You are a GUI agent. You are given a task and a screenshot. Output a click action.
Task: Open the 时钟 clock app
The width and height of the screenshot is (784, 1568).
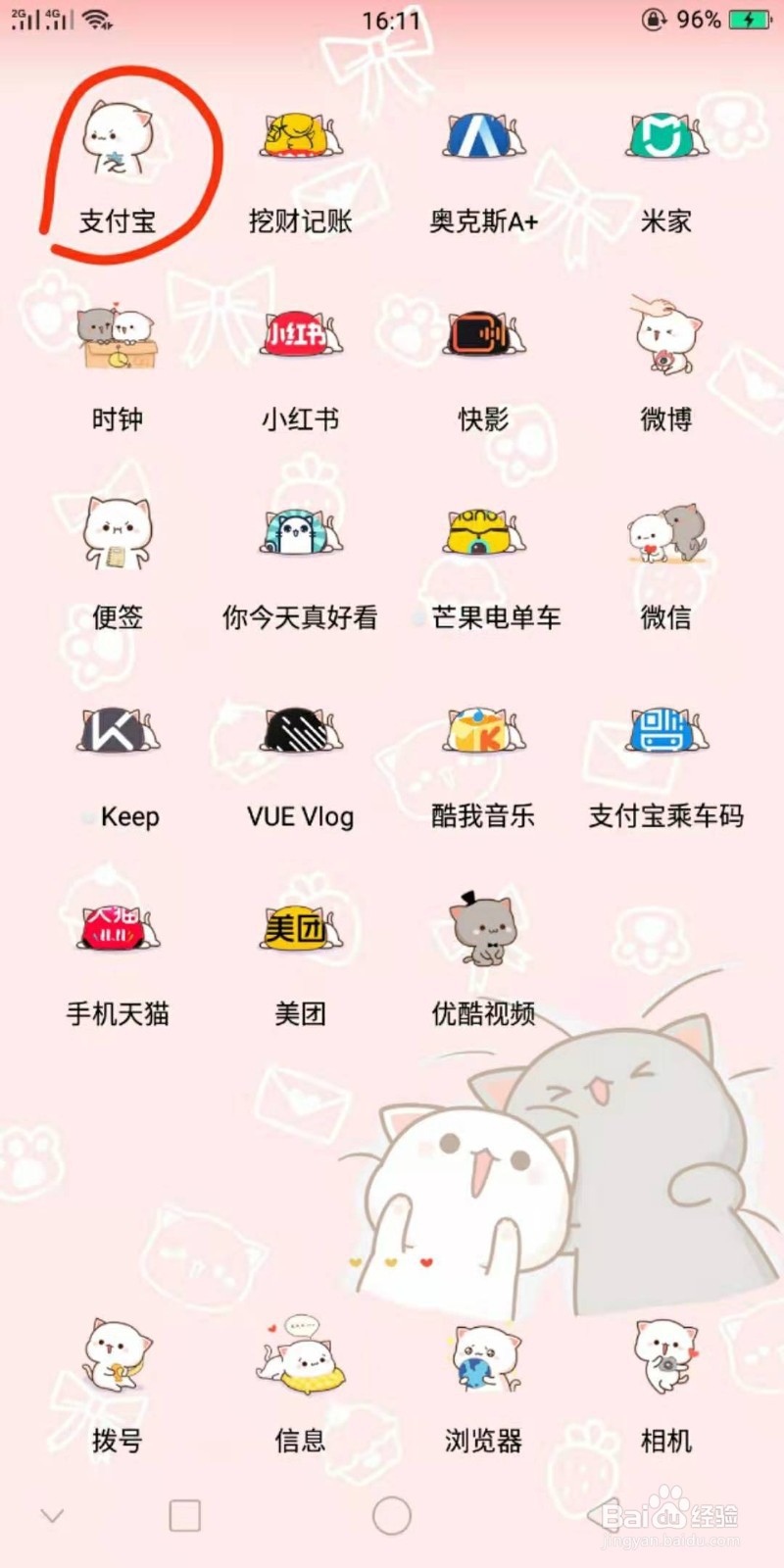tap(118, 338)
